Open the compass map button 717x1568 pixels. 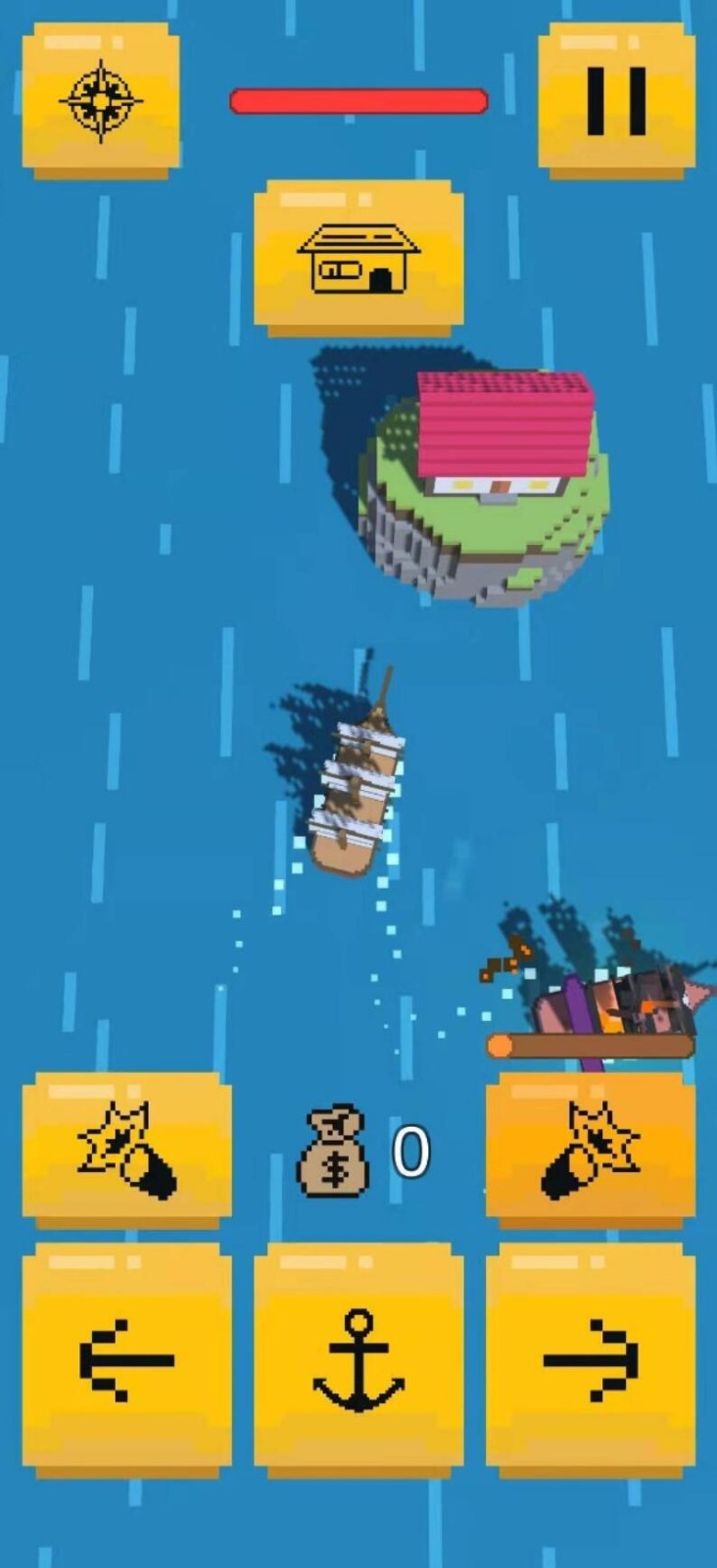pyautogui.click(x=101, y=99)
